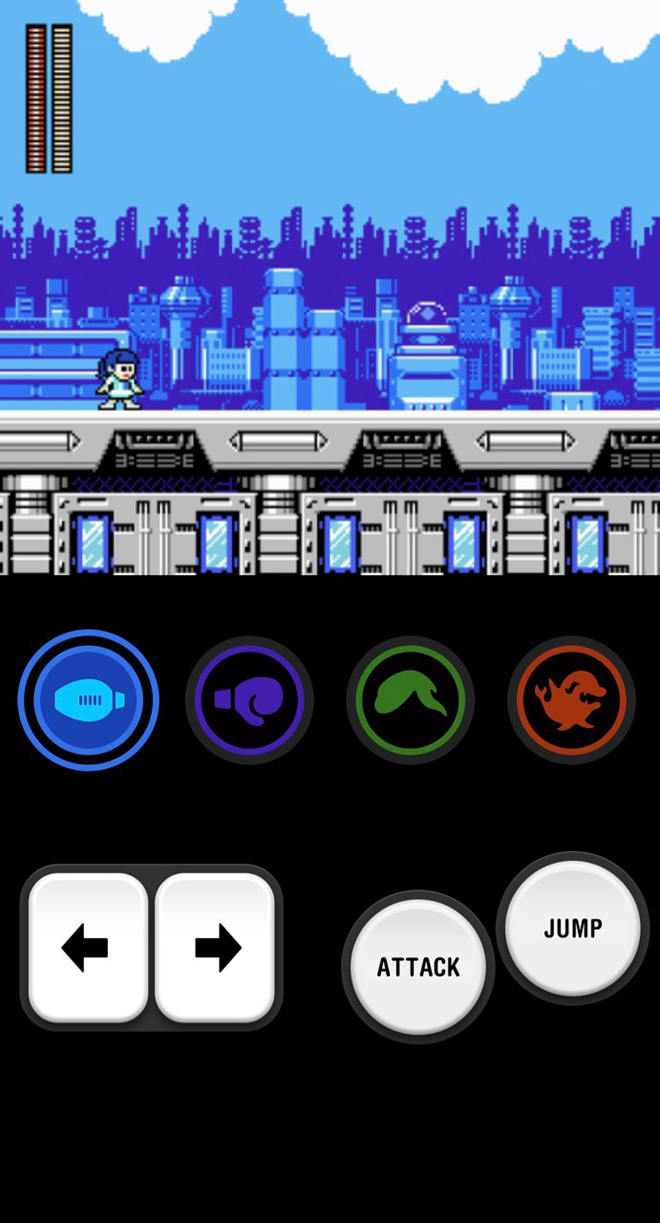Move the character right with the arrow
Viewport: 660px width, 1223px height.
(216, 947)
